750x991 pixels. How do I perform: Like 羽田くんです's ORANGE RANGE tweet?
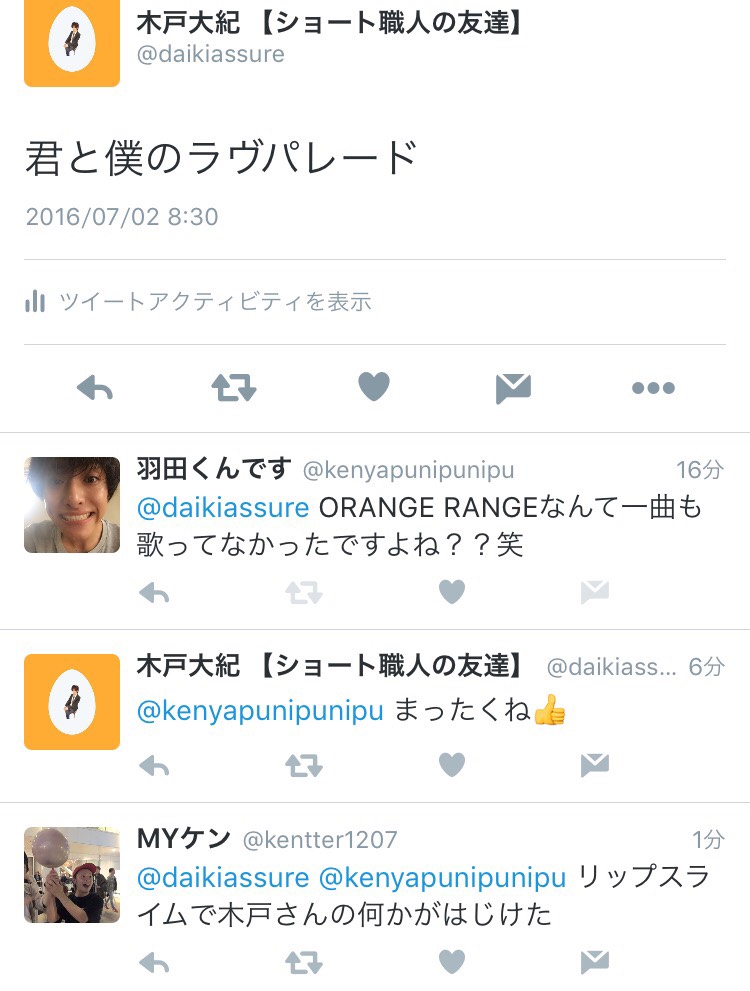point(452,593)
